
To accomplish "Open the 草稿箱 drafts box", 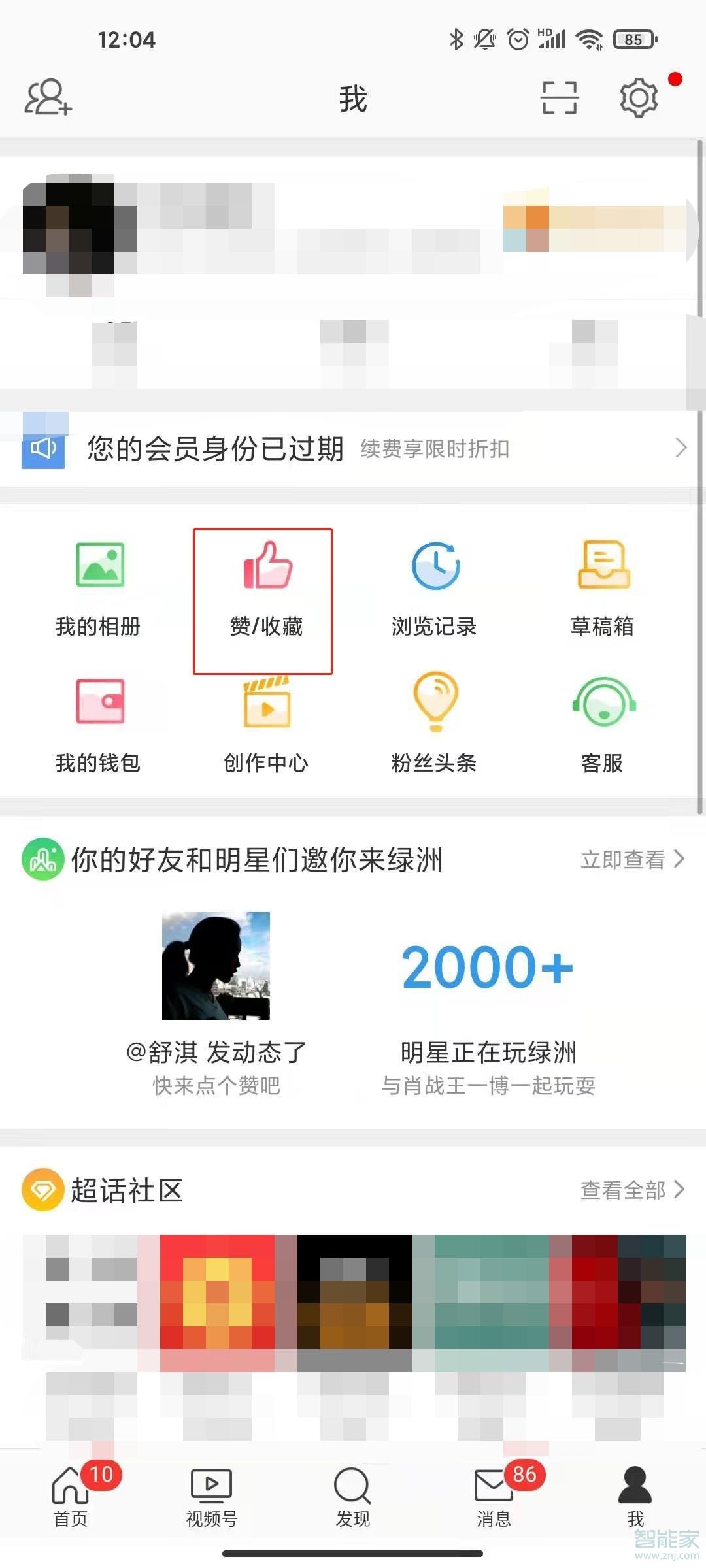I will (x=603, y=588).
